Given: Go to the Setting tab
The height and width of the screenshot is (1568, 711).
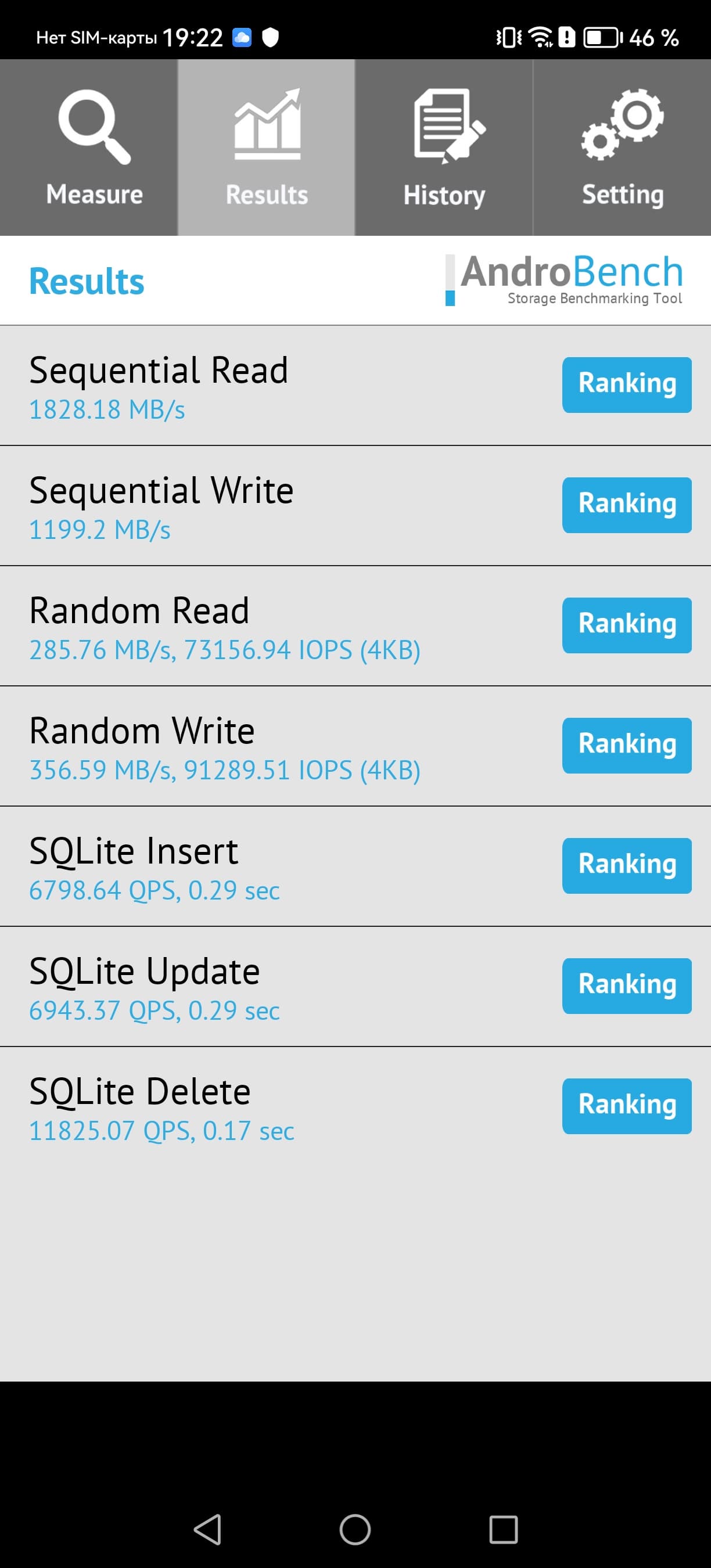Looking at the screenshot, I should [x=622, y=148].
